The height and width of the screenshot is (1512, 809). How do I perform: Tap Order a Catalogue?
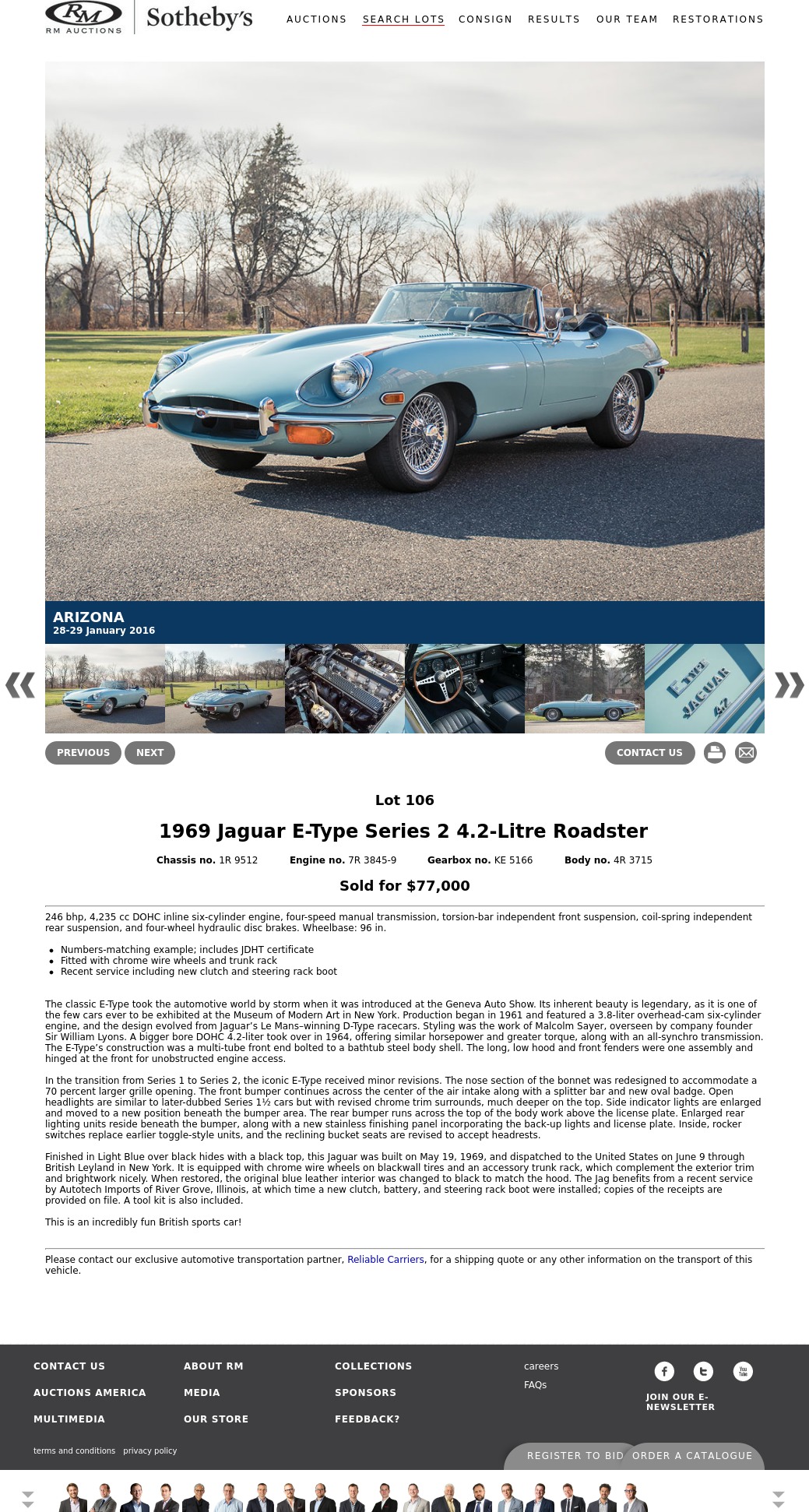[692, 1456]
